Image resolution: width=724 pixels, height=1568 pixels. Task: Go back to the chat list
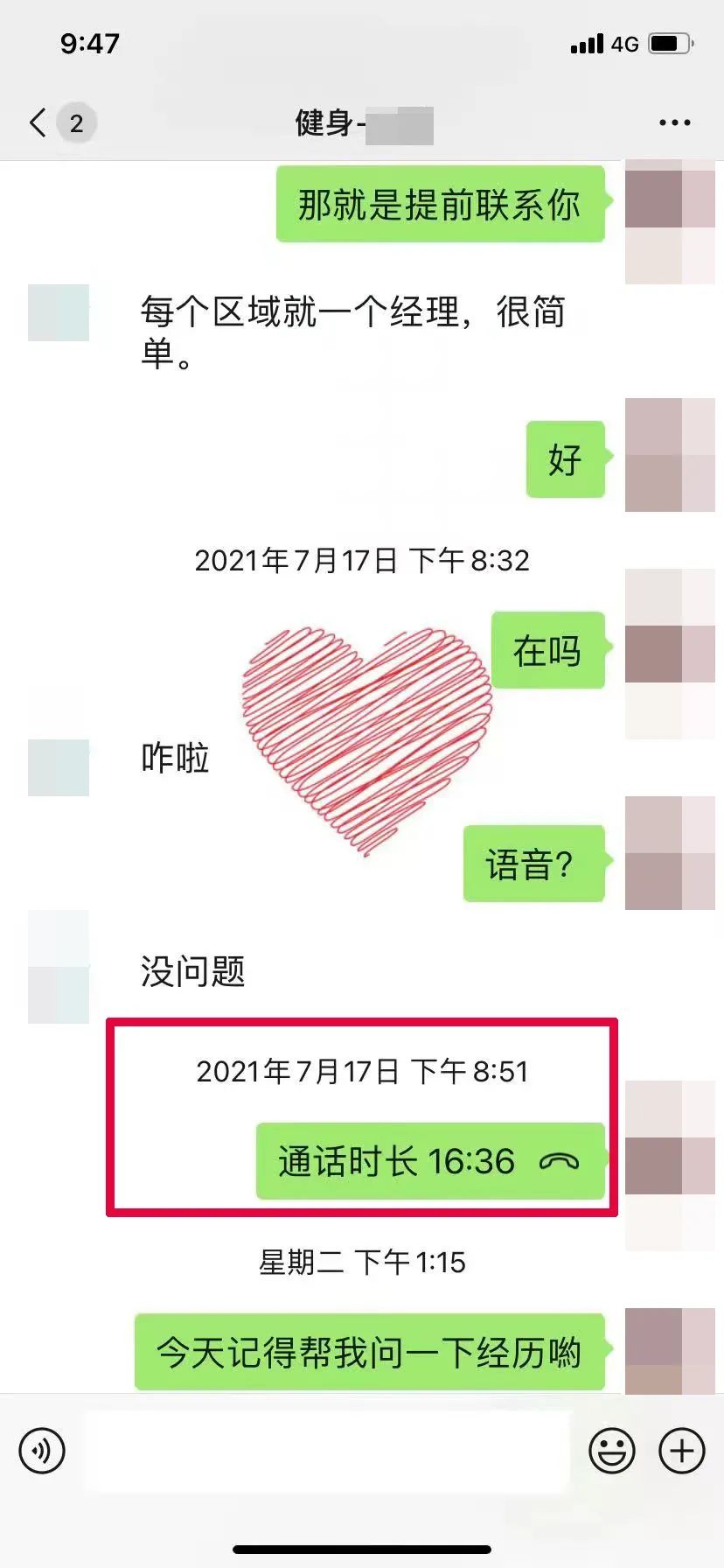click(38, 122)
